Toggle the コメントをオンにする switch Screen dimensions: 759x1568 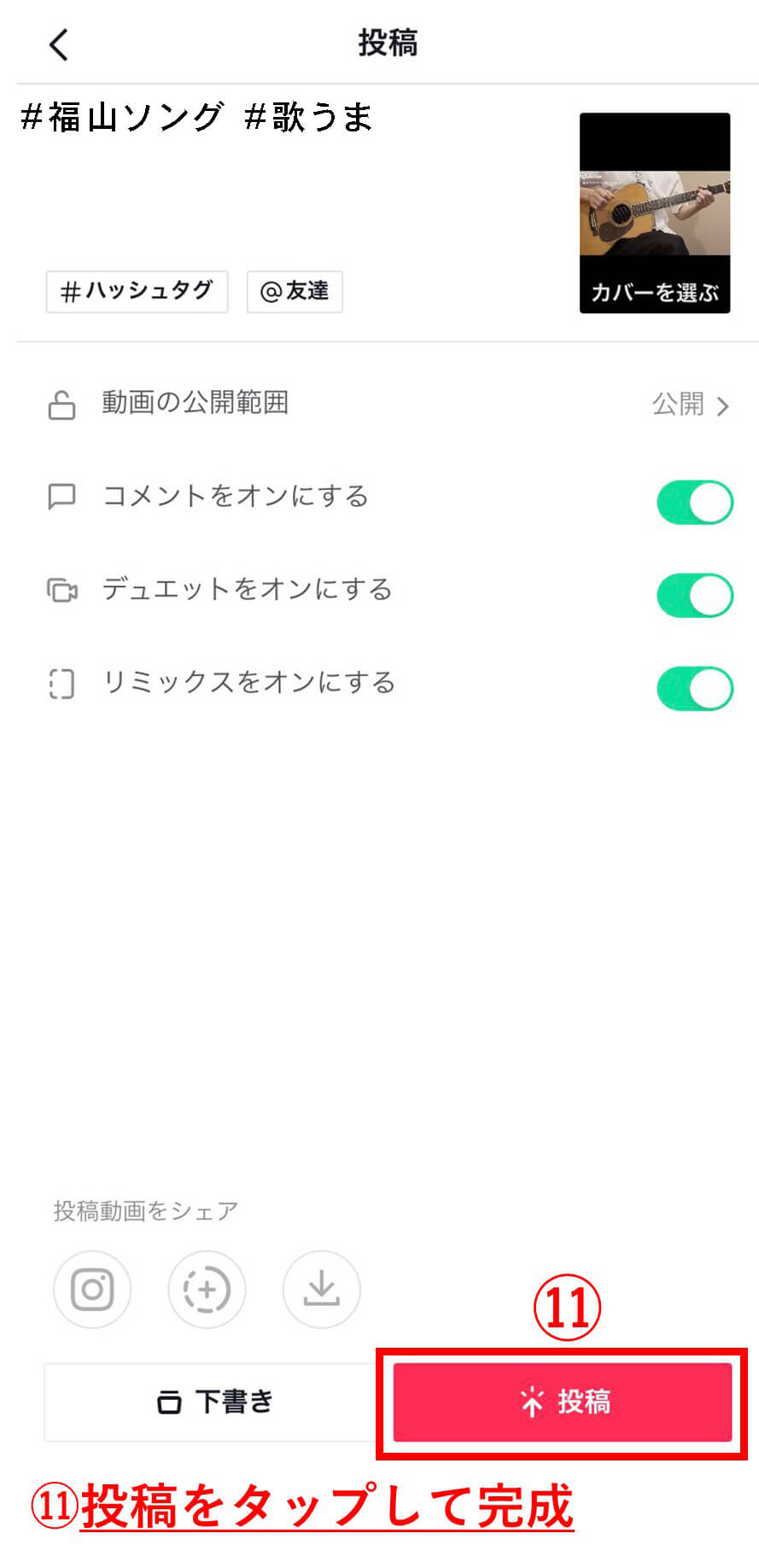pos(695,502)
